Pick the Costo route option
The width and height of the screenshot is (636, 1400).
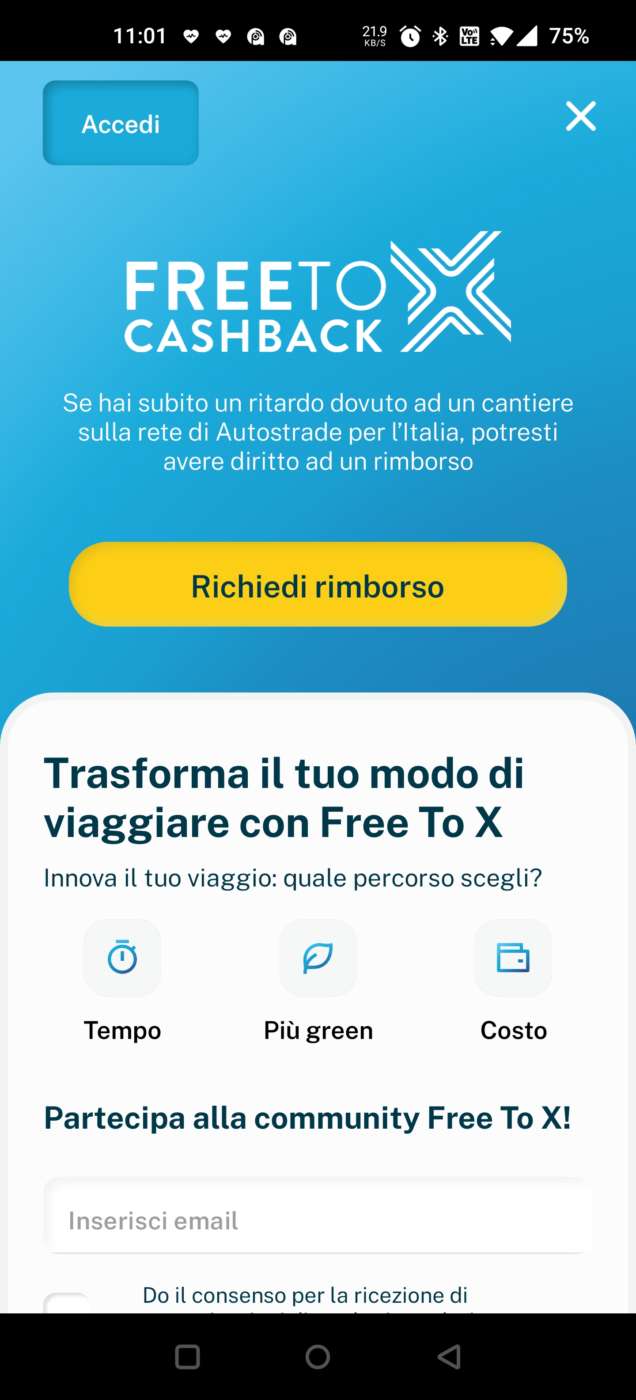[x=513, y=959]
